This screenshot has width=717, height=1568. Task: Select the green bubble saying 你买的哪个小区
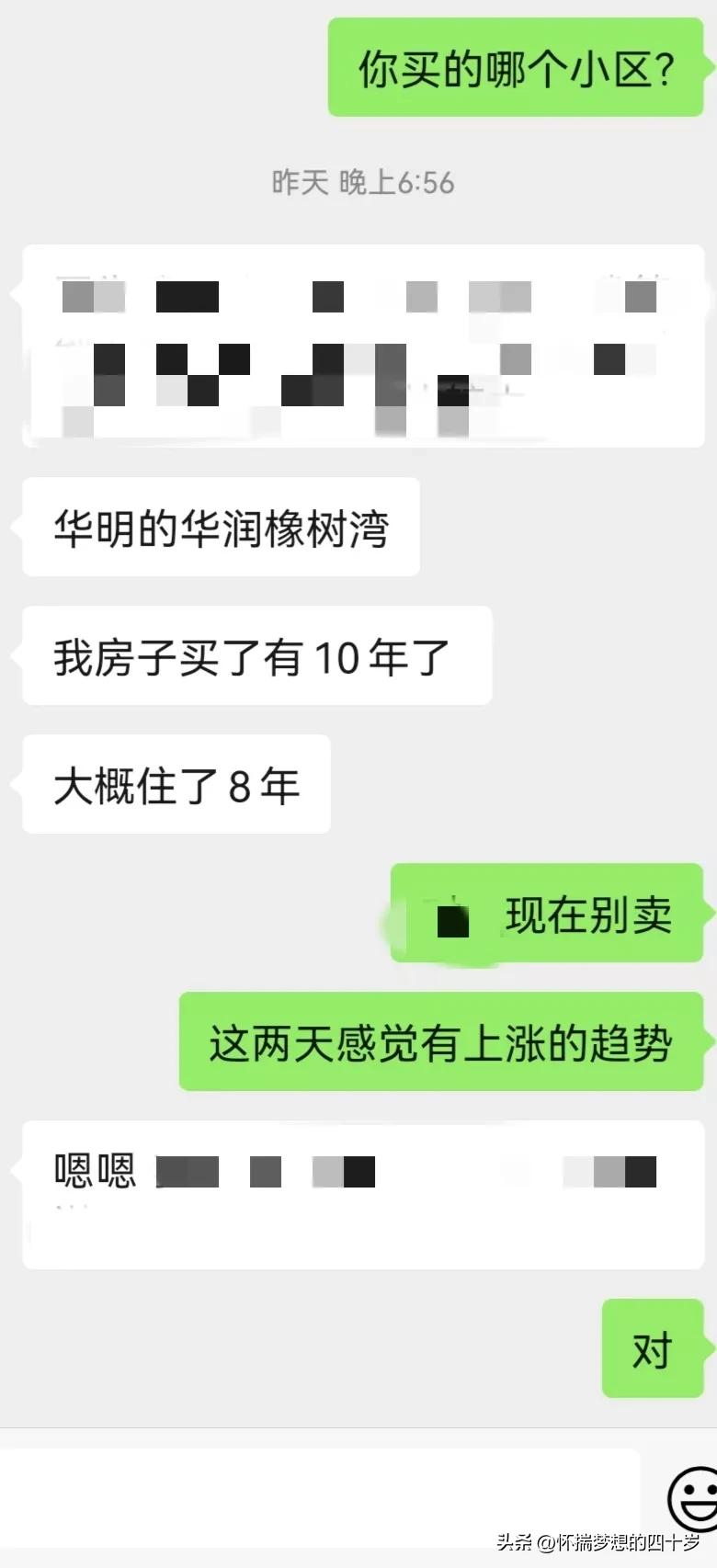[518, 68]
